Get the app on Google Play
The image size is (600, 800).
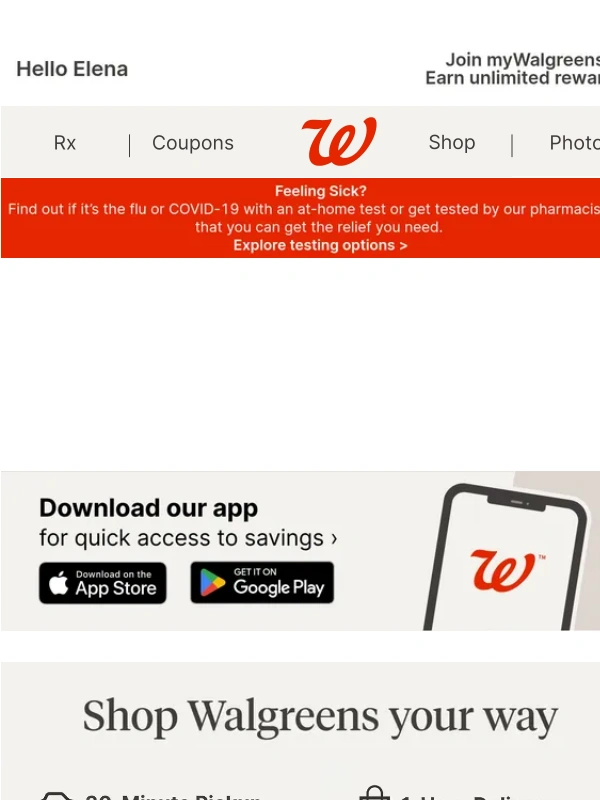pos(262,583)
